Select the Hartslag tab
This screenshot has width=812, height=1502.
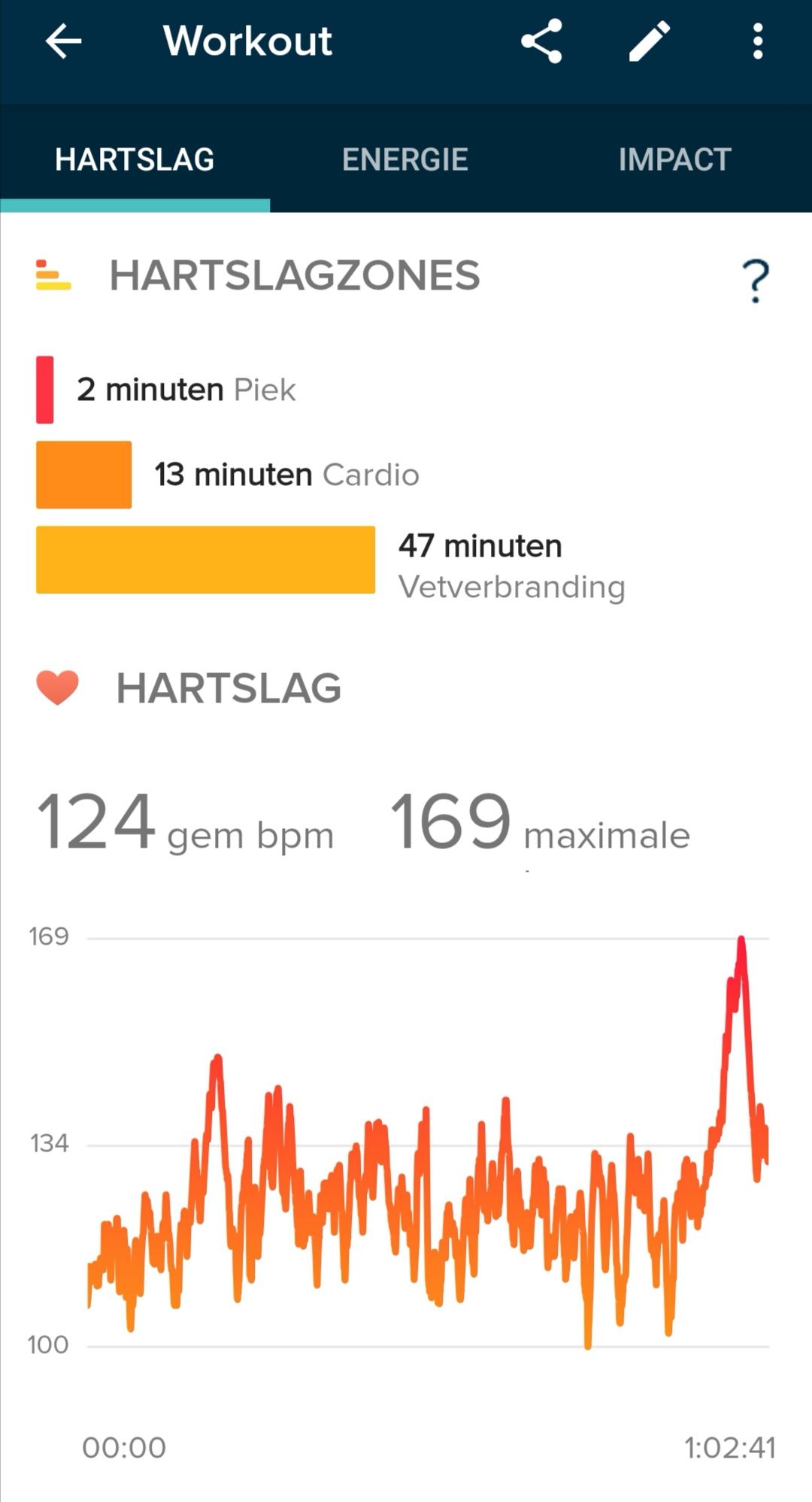click(x=135, y=159)
